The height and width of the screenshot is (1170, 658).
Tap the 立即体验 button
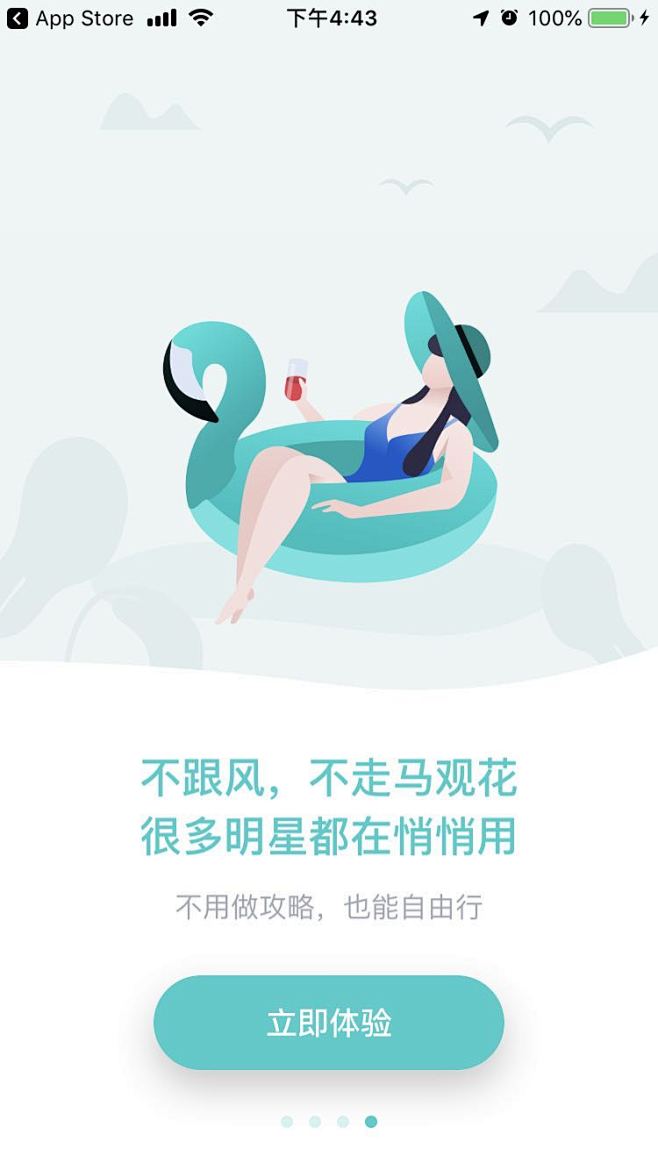tap(329, 1023)
